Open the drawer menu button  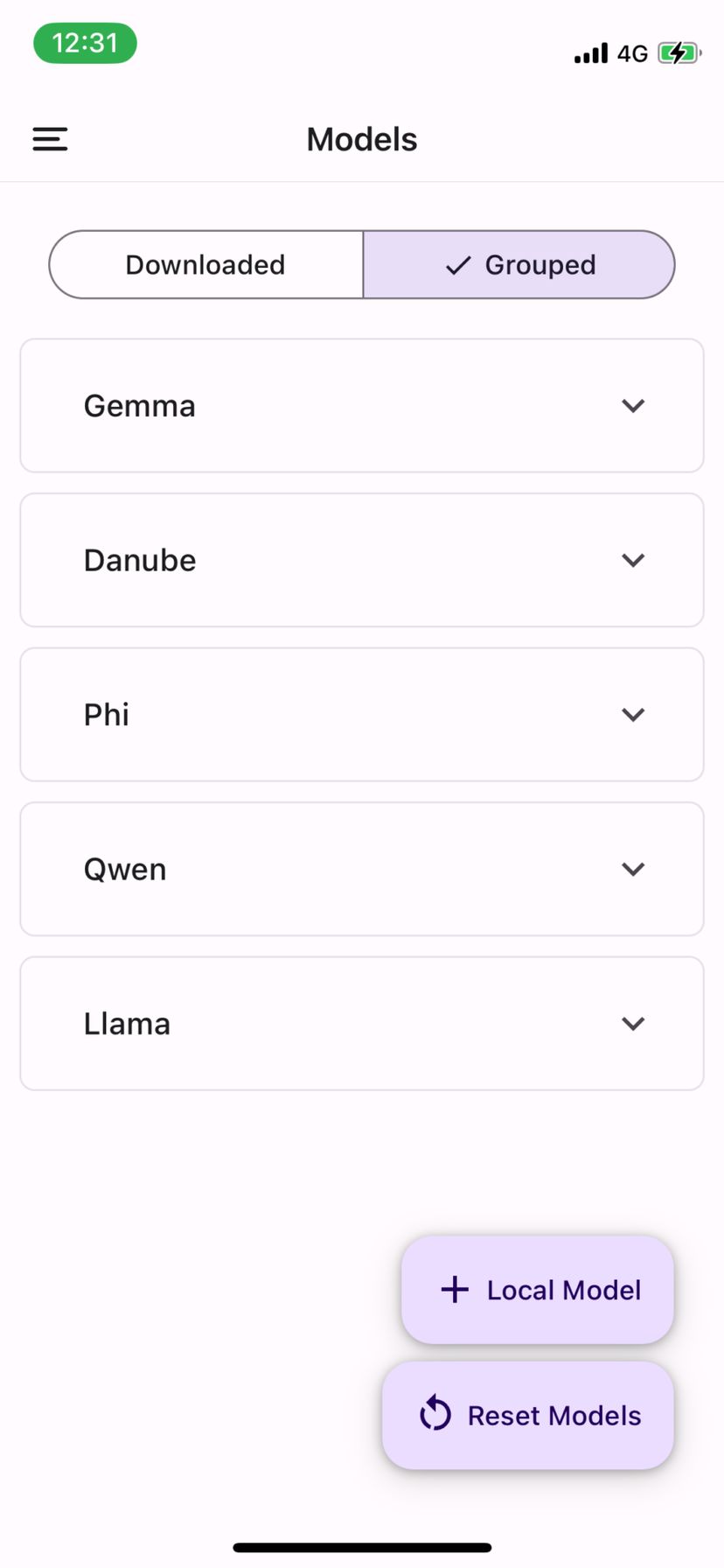tap(50, 139)
